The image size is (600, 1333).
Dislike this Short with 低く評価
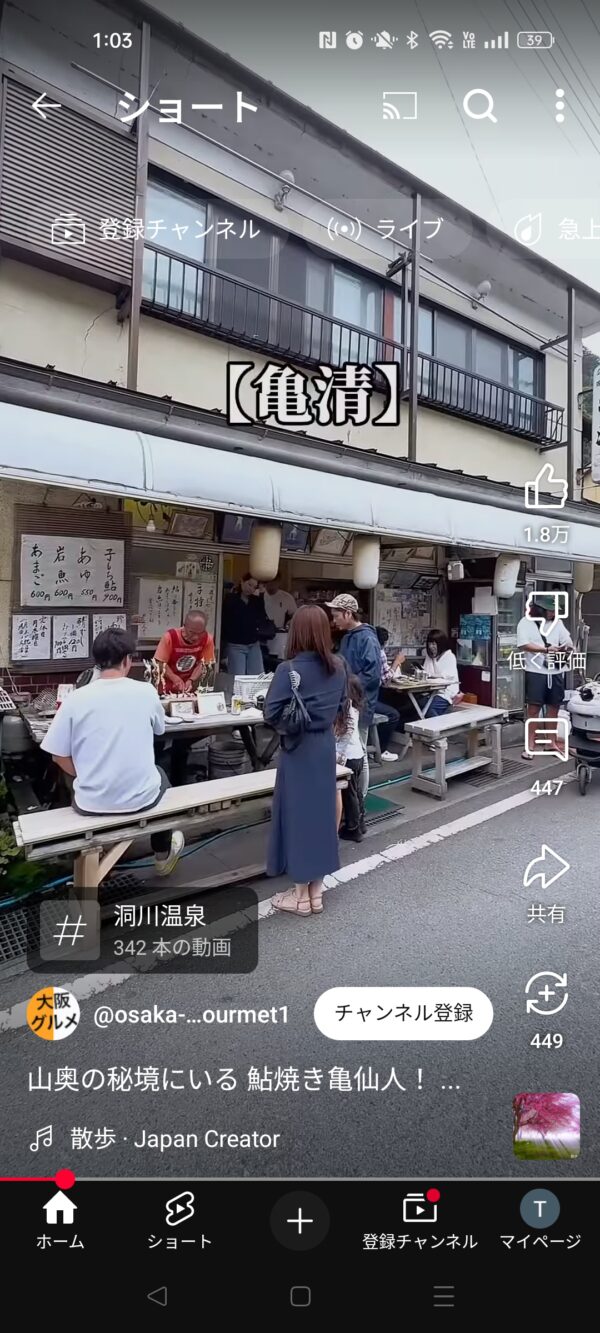tap(546, 614)
